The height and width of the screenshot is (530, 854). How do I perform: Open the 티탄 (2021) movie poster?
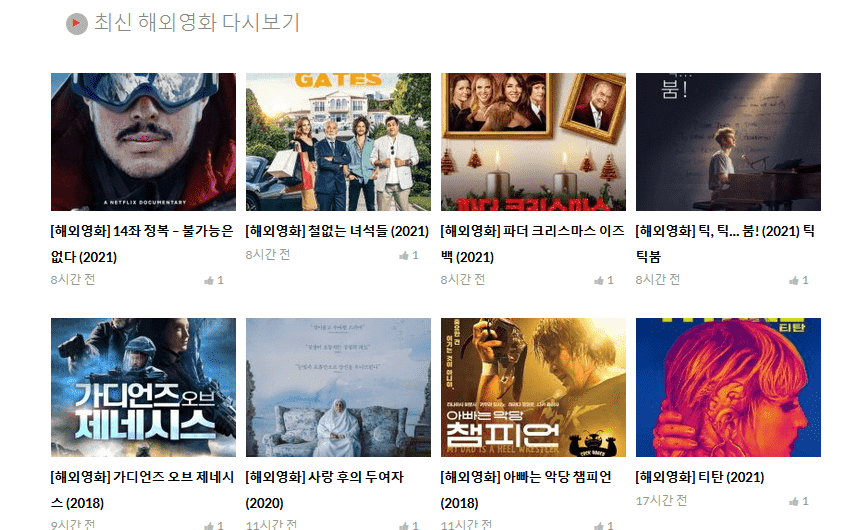click(728, 387)
